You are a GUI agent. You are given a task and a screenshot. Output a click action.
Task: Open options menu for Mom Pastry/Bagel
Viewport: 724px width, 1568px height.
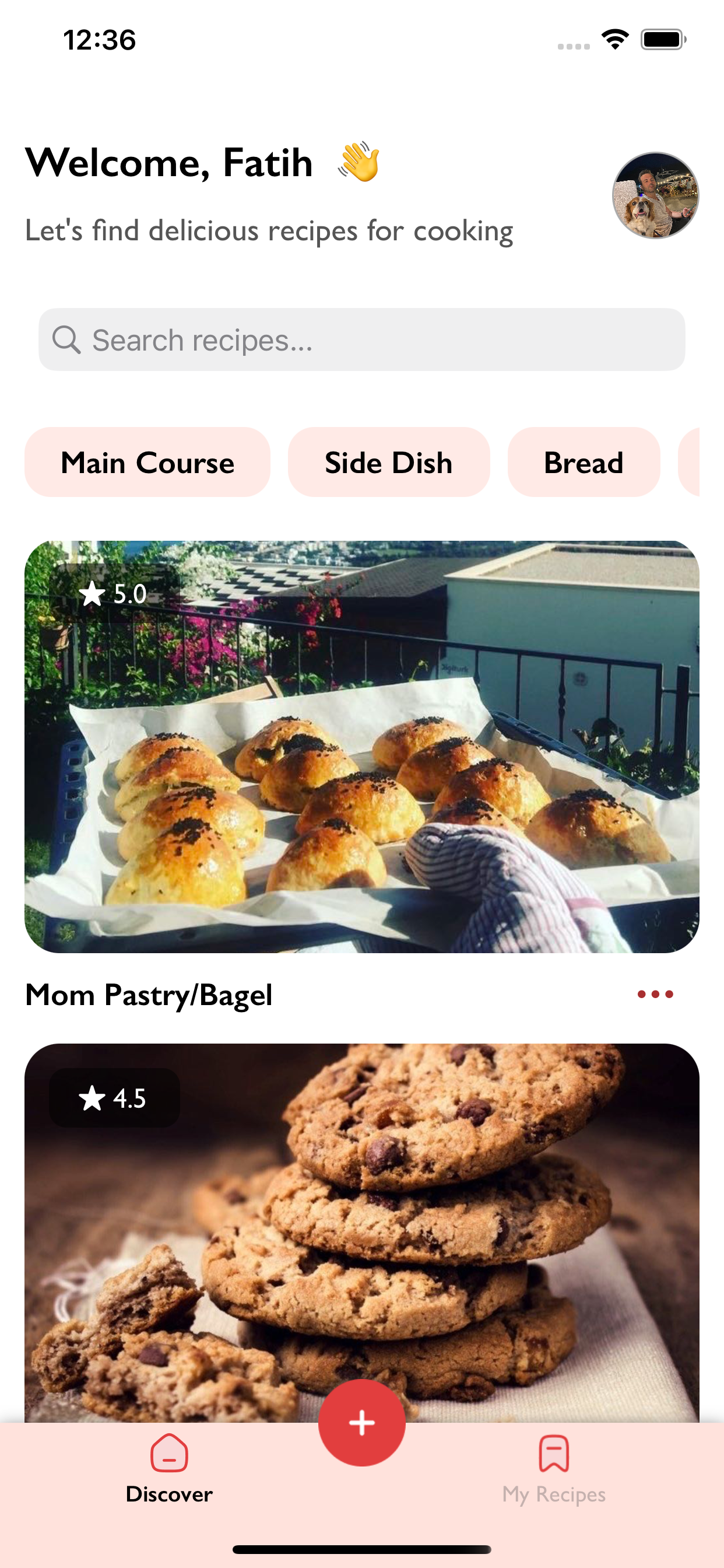(x=655, y=995)
